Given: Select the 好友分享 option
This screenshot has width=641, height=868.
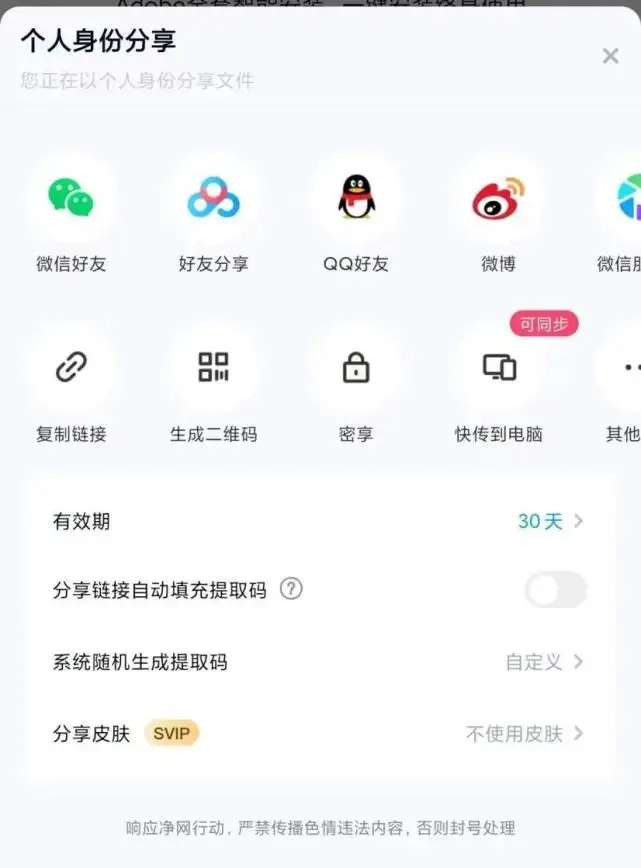Looking at the screenshot, I should tap(213, 197).
